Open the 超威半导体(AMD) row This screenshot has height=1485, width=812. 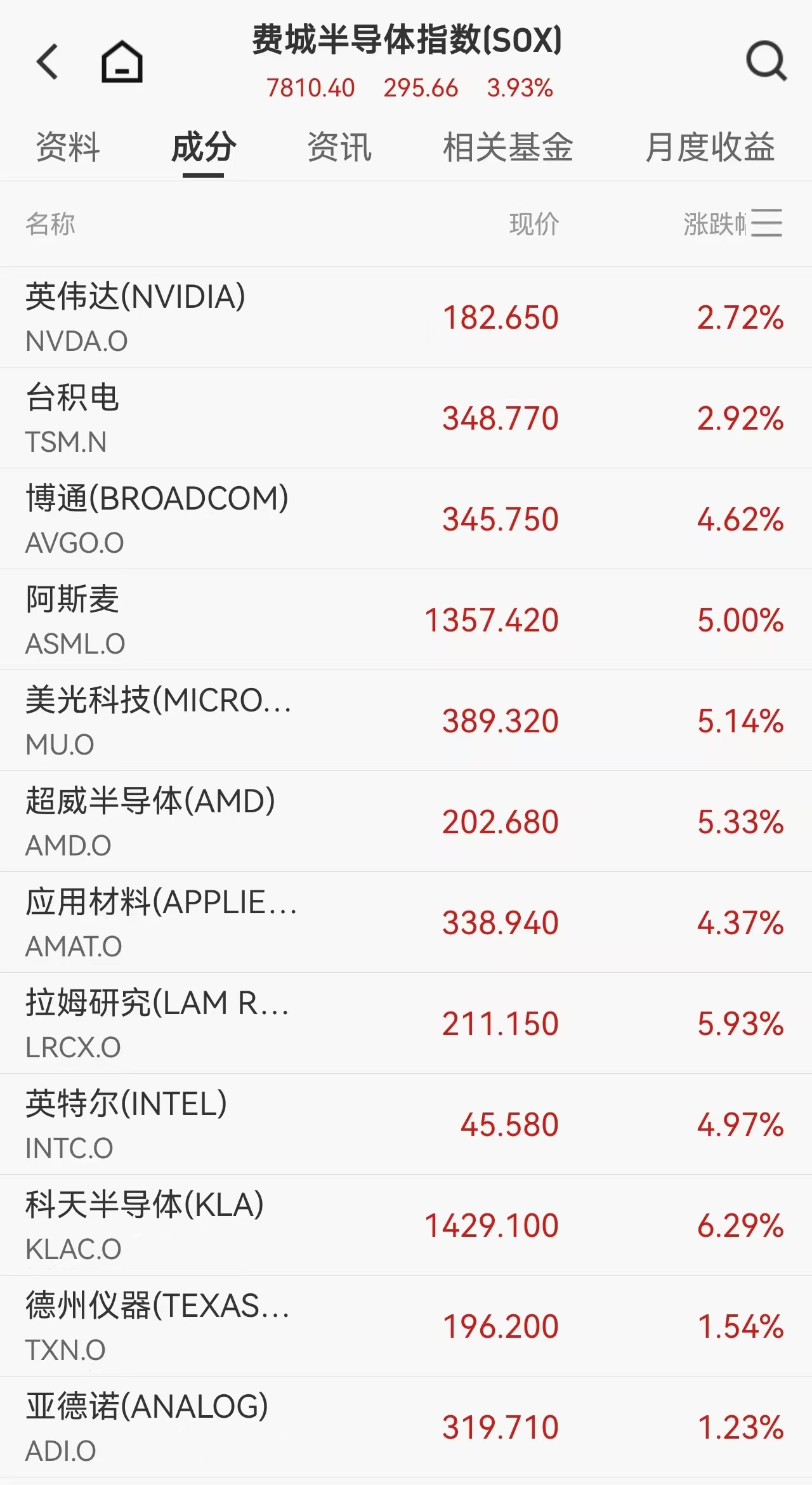[406, 822]
